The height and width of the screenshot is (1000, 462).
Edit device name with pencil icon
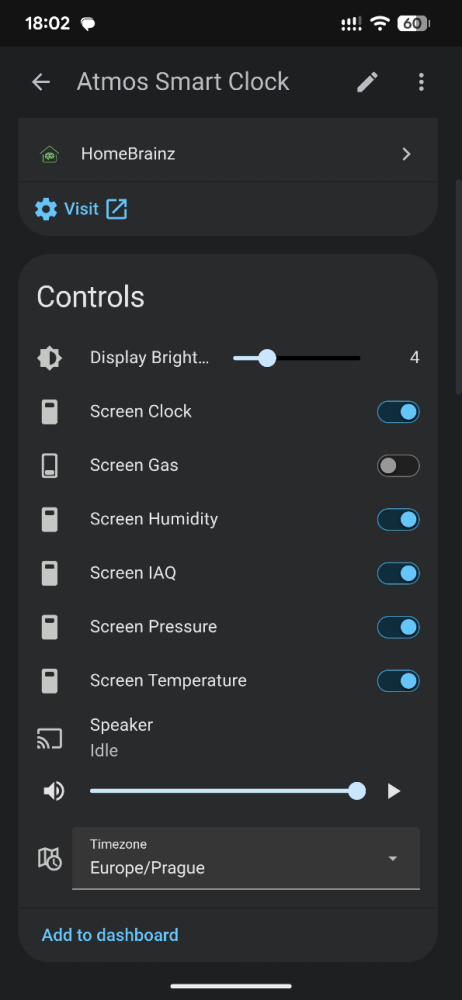pos(367,82)
